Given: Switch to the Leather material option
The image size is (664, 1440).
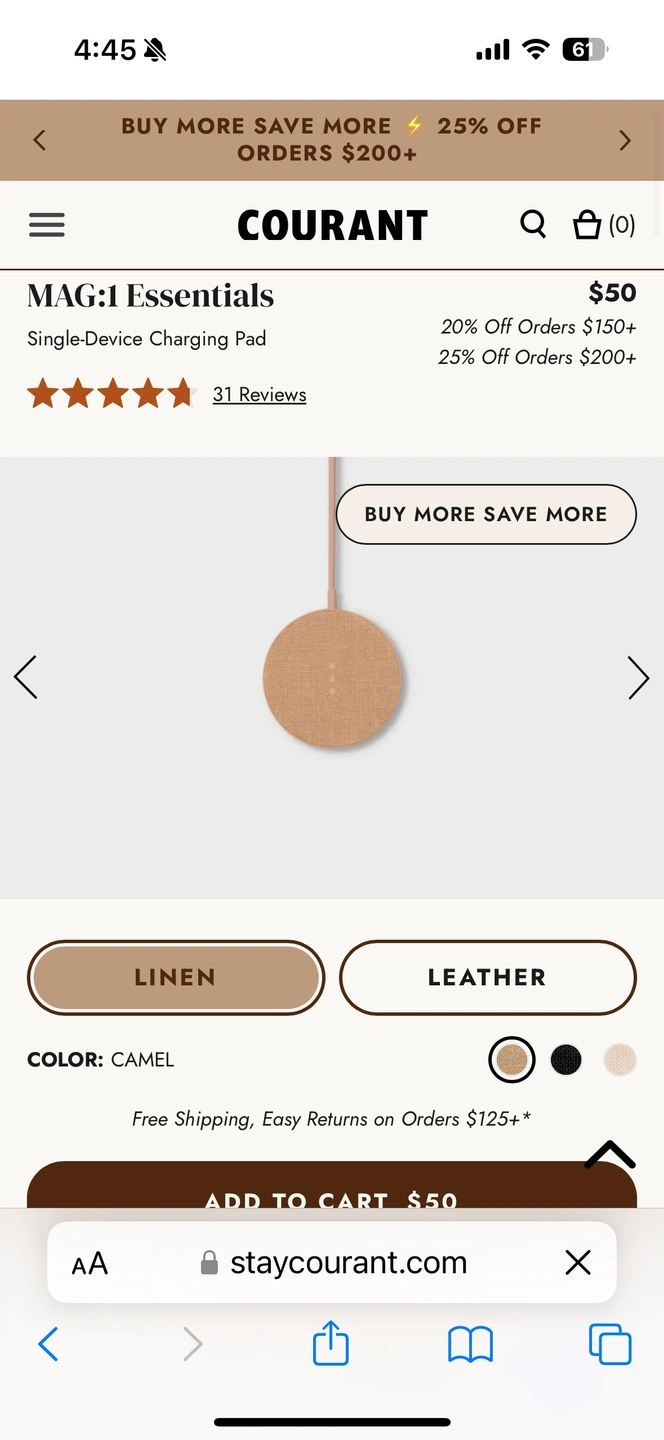Looking at the screenshot, I should [488, 978].
